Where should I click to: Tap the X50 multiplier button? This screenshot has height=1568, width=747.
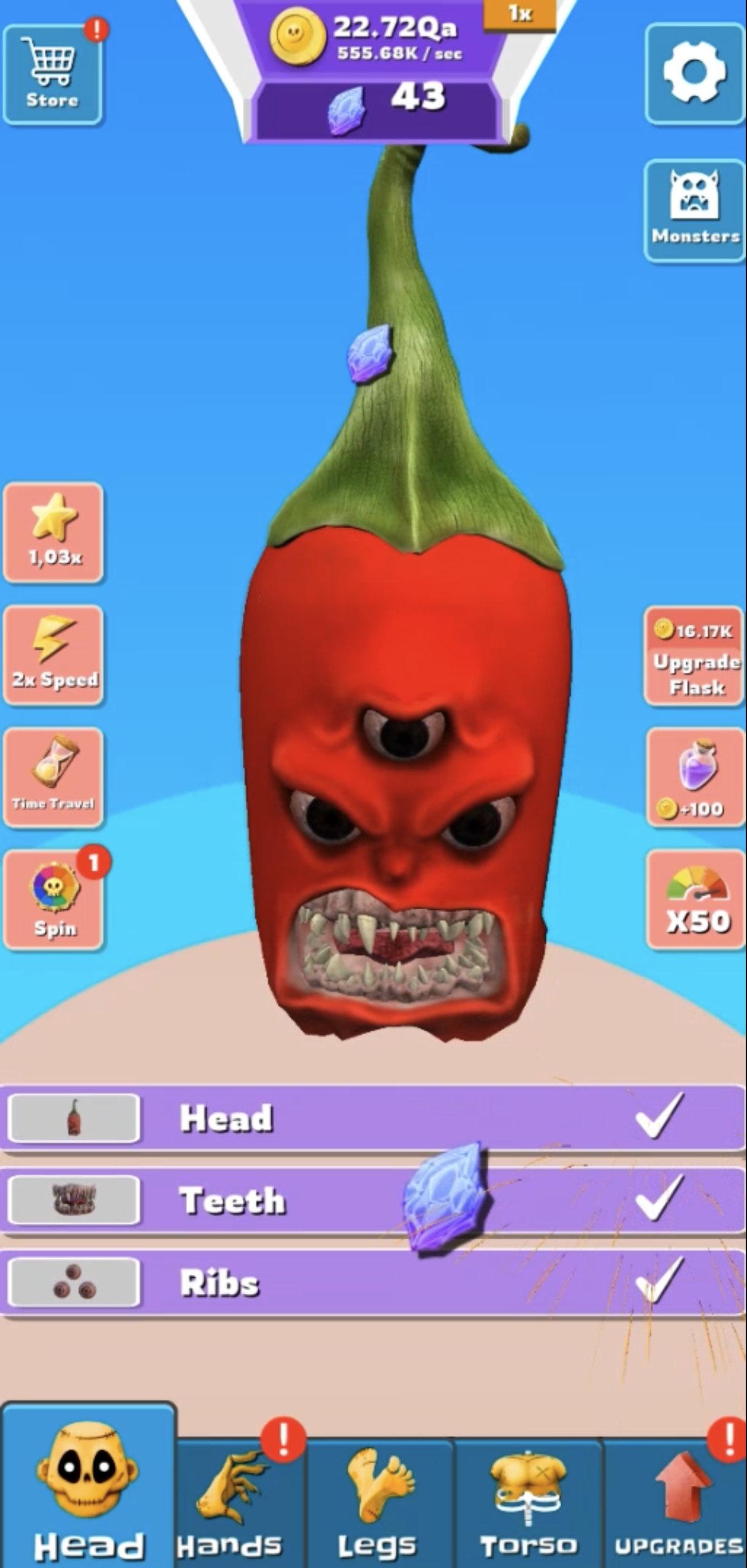[x=696, y=900]
